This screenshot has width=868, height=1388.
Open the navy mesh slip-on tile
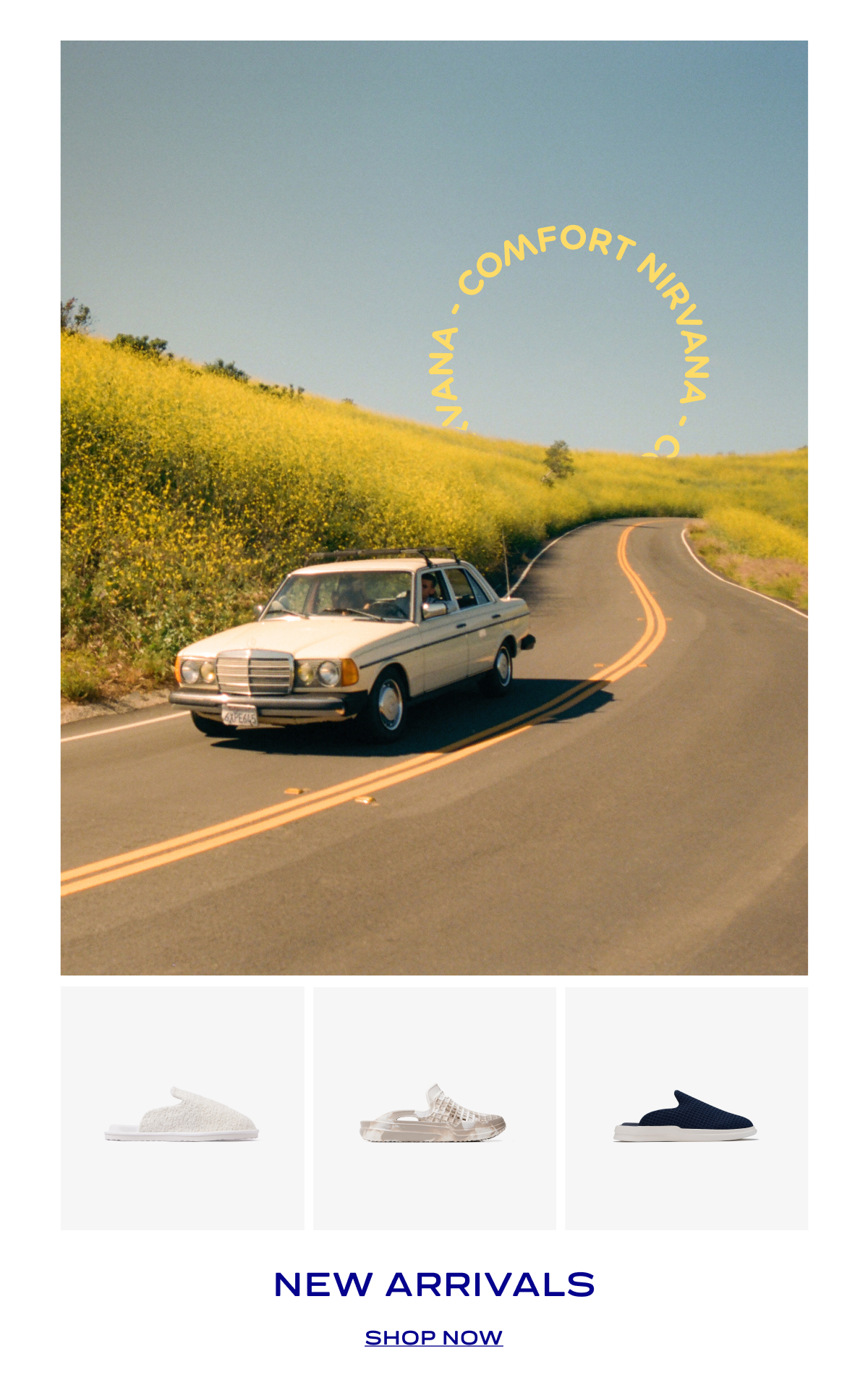click(686, 1108)
